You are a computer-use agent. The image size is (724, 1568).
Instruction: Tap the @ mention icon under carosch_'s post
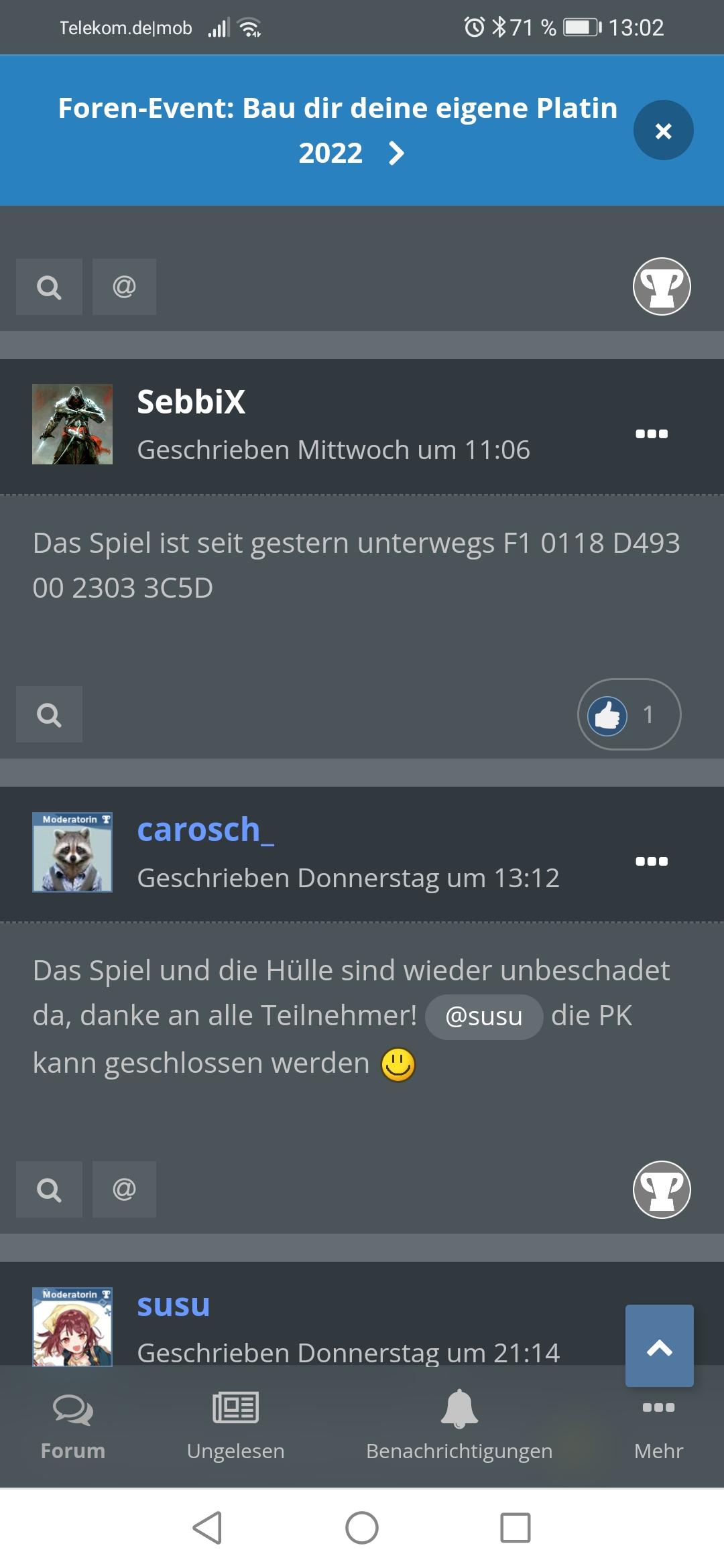pos(124,1189)
